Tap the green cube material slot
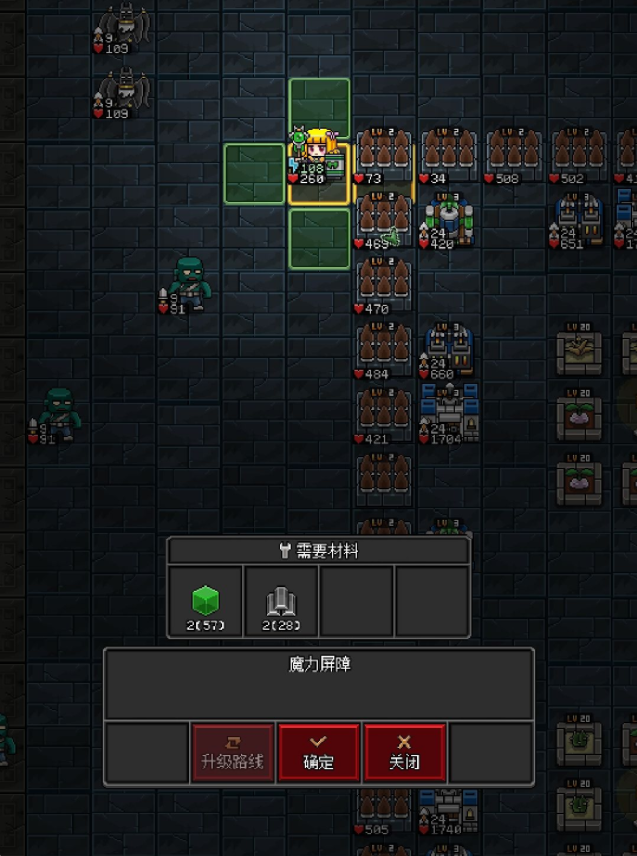The width and height of the screenshot is (637, 856). pos(205,601)
